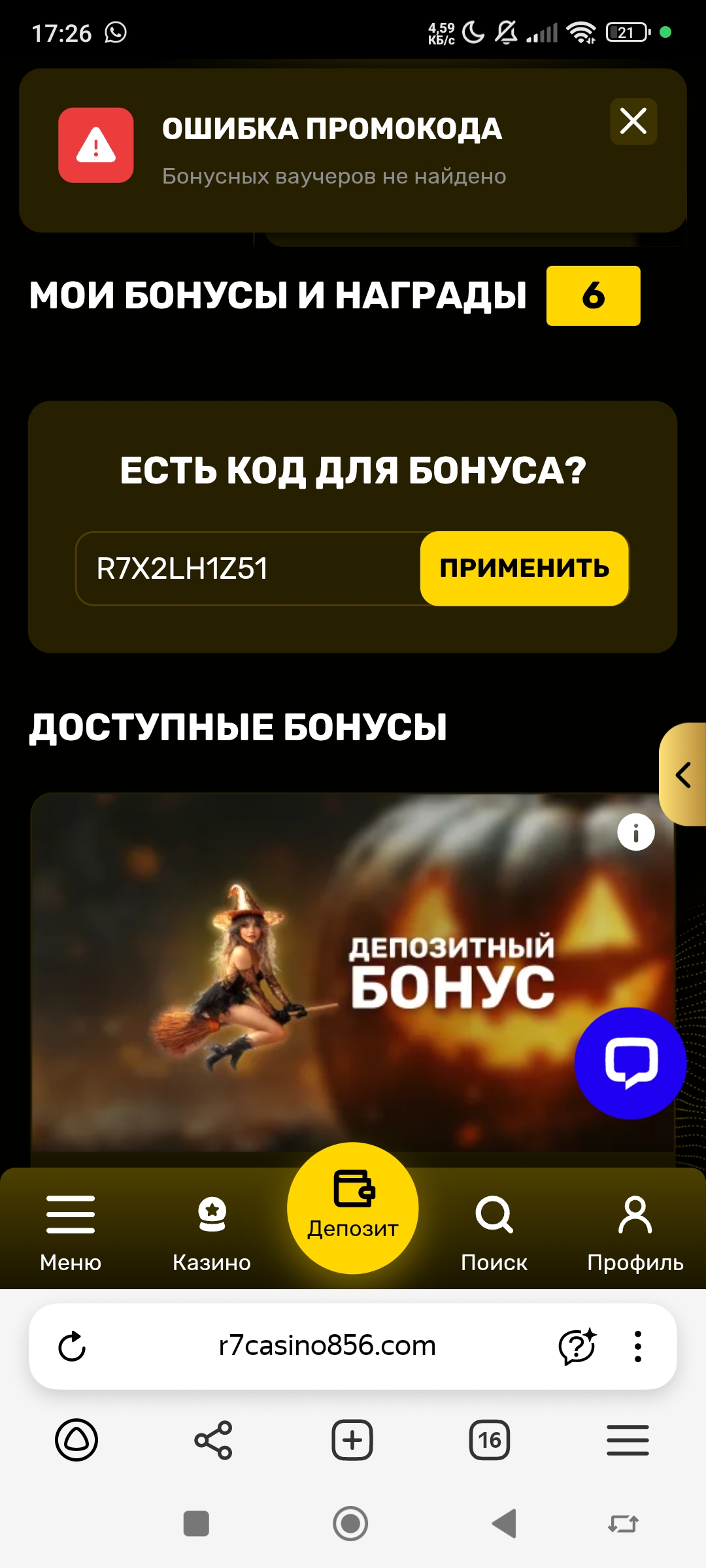The width and height of the screenshot is (706, 1568).
Task: Focus the bonus code input field
Action: tap(248, 568)
